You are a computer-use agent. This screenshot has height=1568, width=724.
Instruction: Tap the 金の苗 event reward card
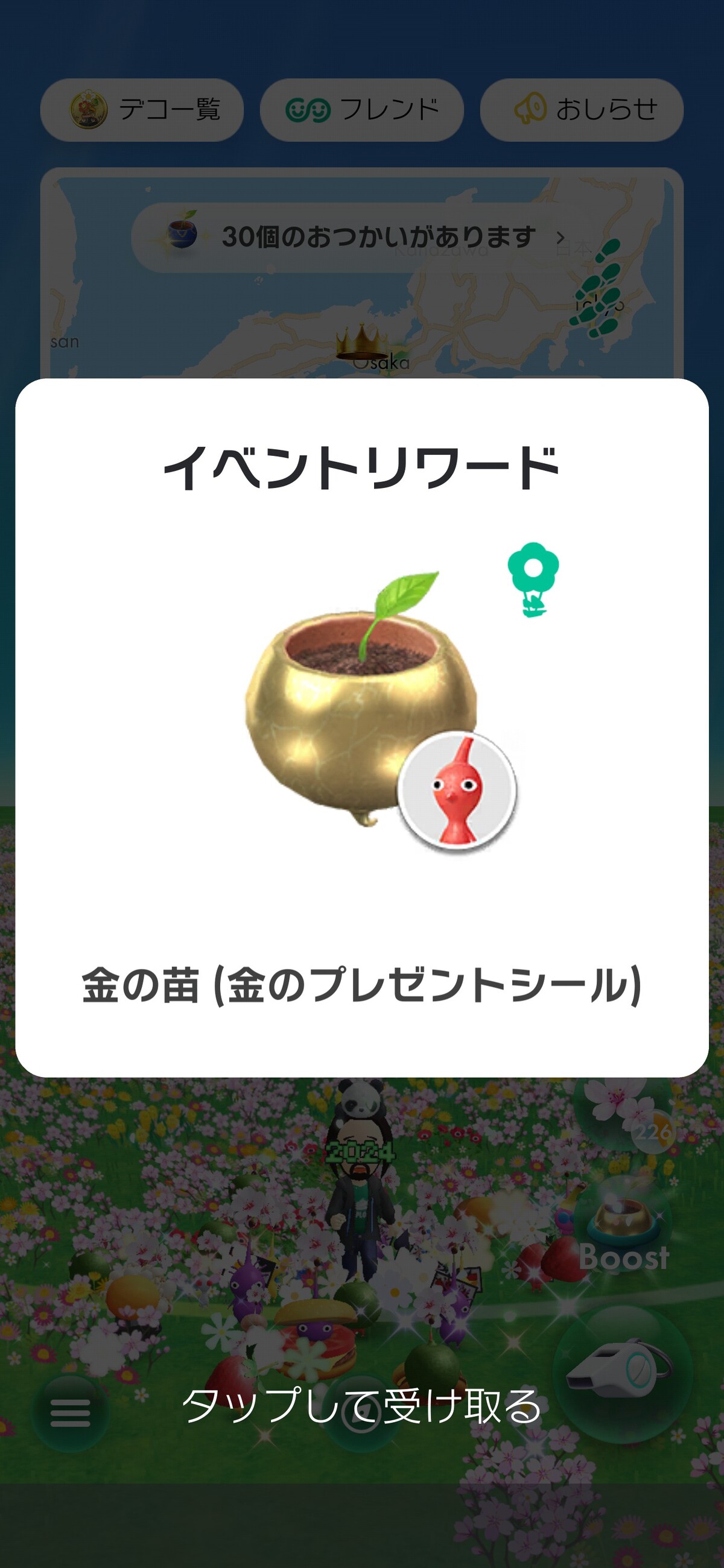click(361, 728)
